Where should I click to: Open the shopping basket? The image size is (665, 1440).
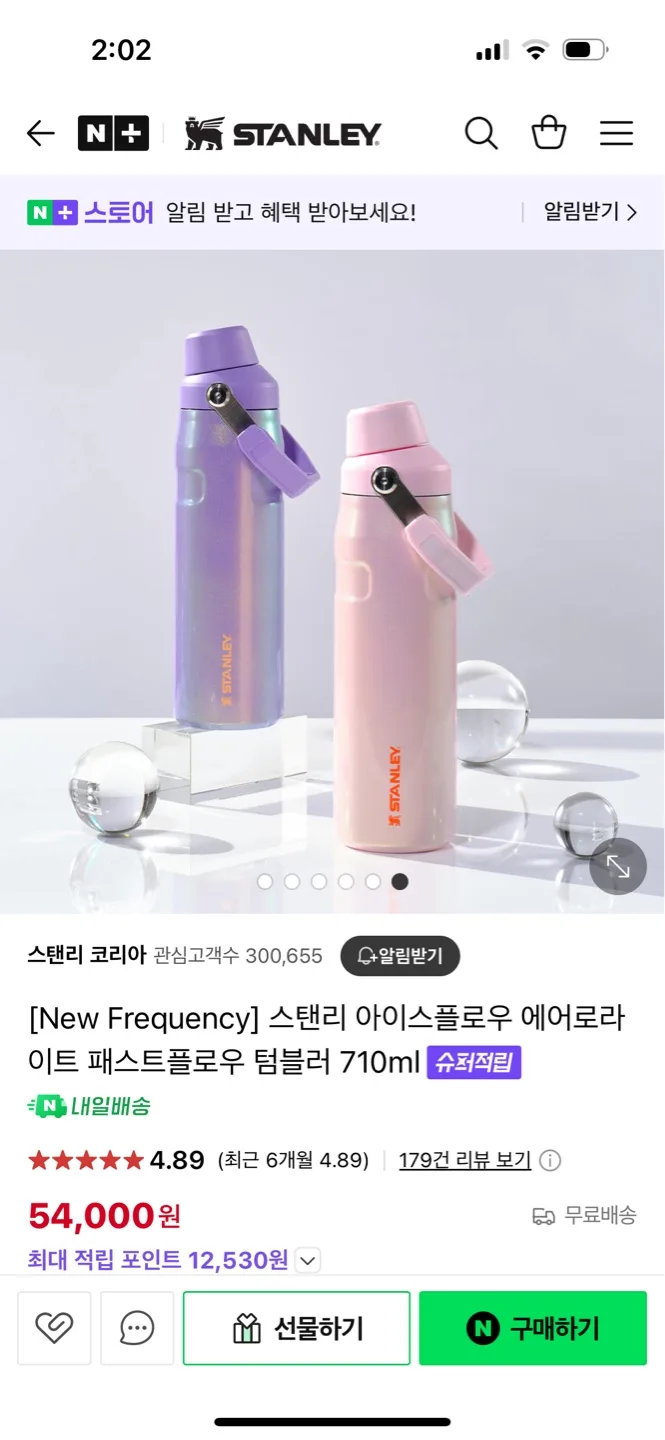point(548,133)
